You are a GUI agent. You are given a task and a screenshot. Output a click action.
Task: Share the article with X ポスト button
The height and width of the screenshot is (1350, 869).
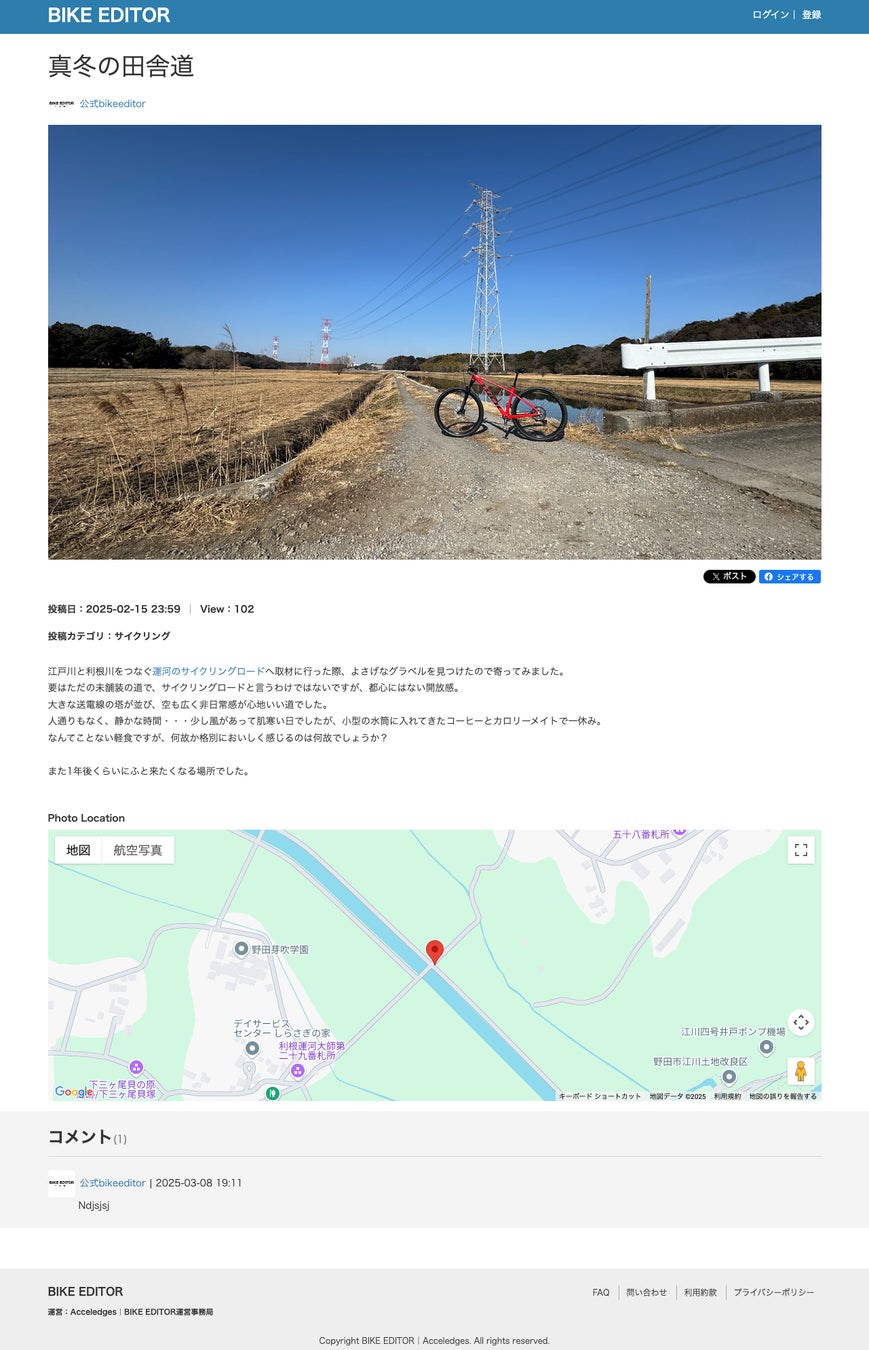[729, 577]
